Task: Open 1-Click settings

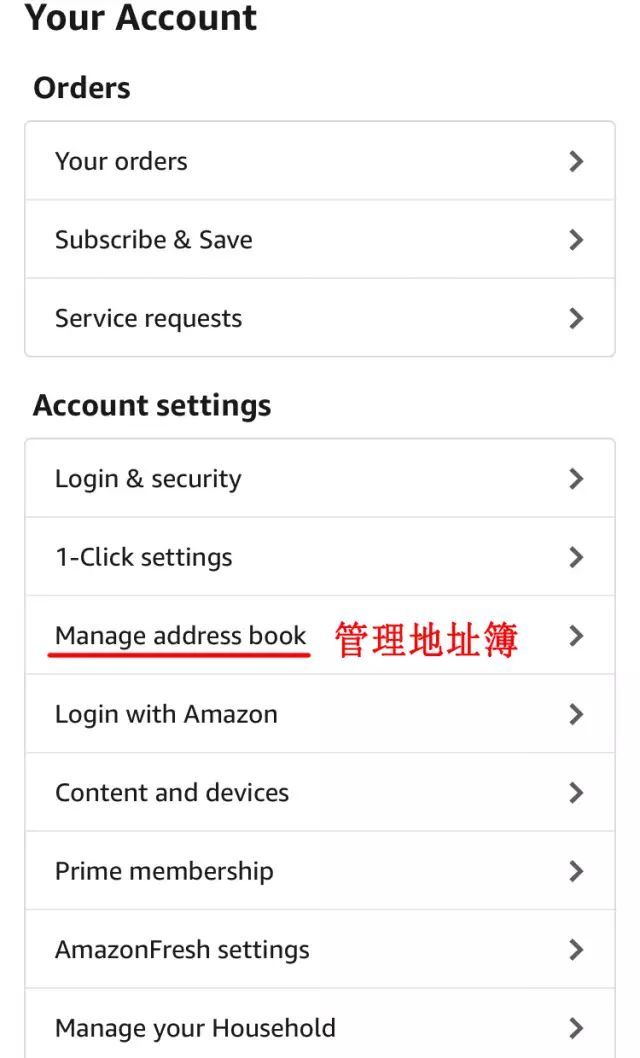Action: coord(320,557)
